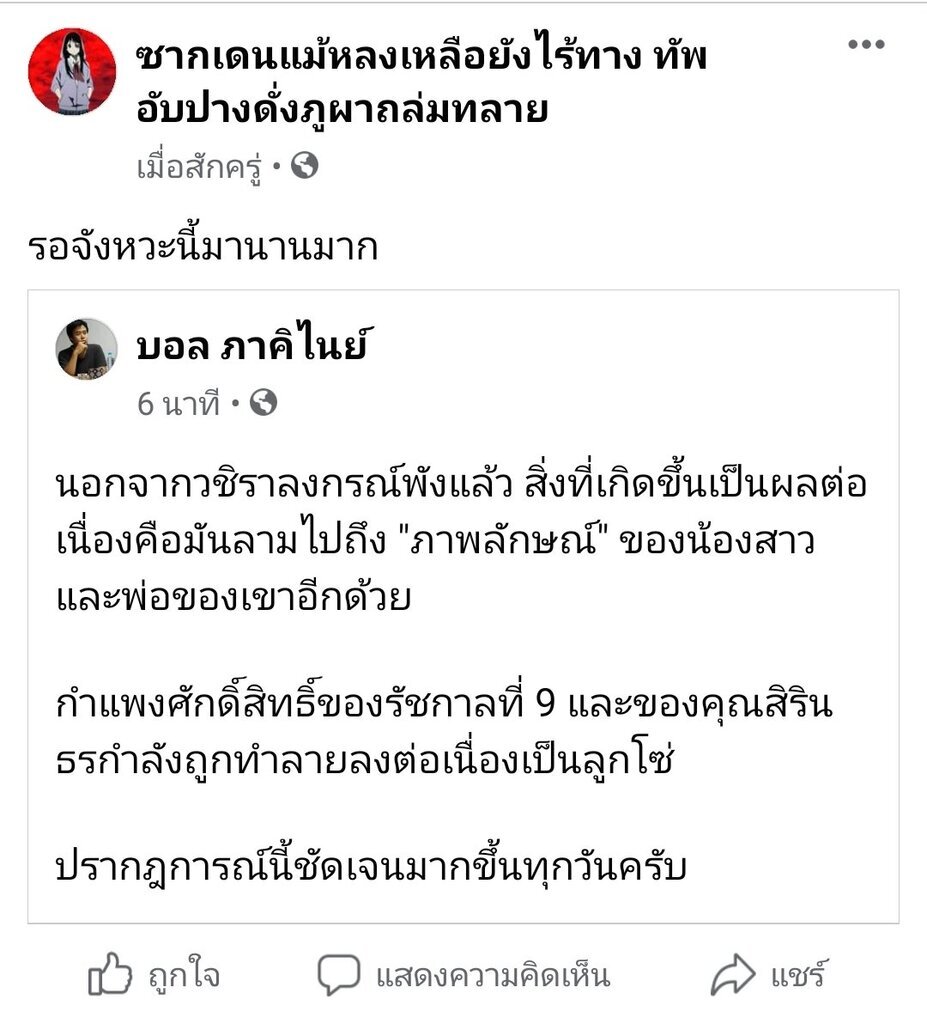Open บอล ภาคิไนย์ profile name
Image resolution: width=927 pixels, height=1024 pixels.
point(252,347)
